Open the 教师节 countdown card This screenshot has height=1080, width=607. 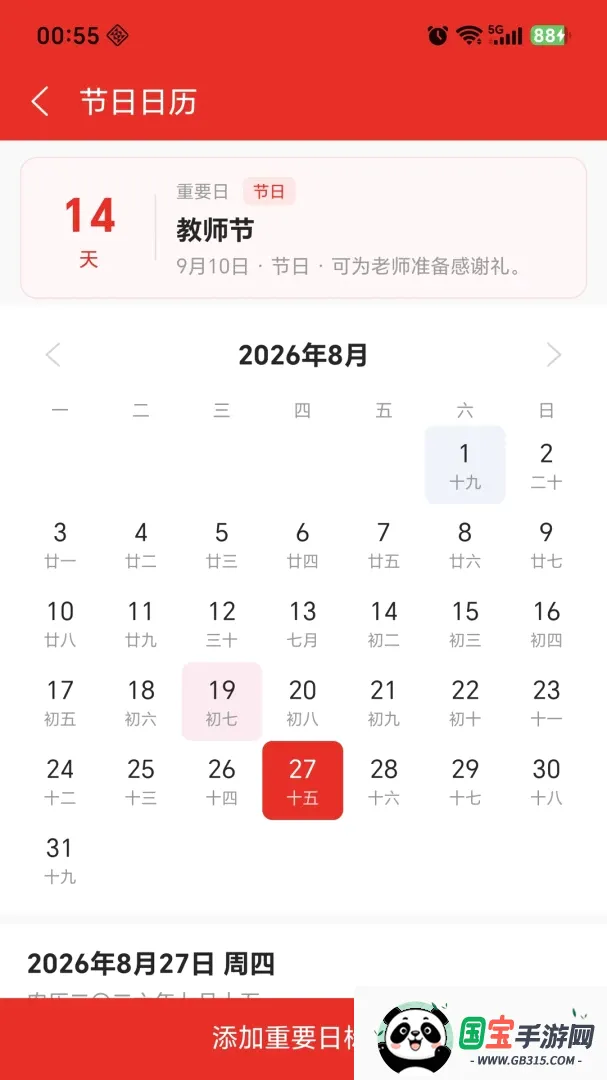coord(303,227)
